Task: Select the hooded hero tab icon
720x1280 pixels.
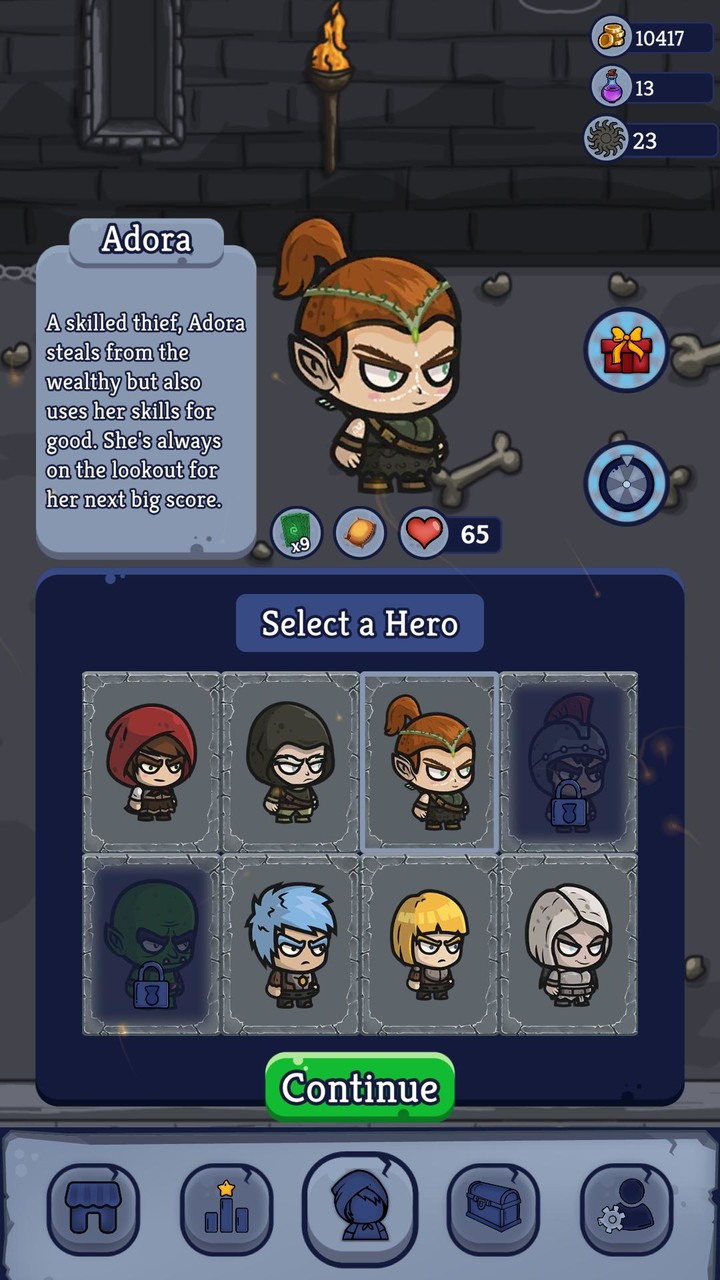Action: (360, 1207)
